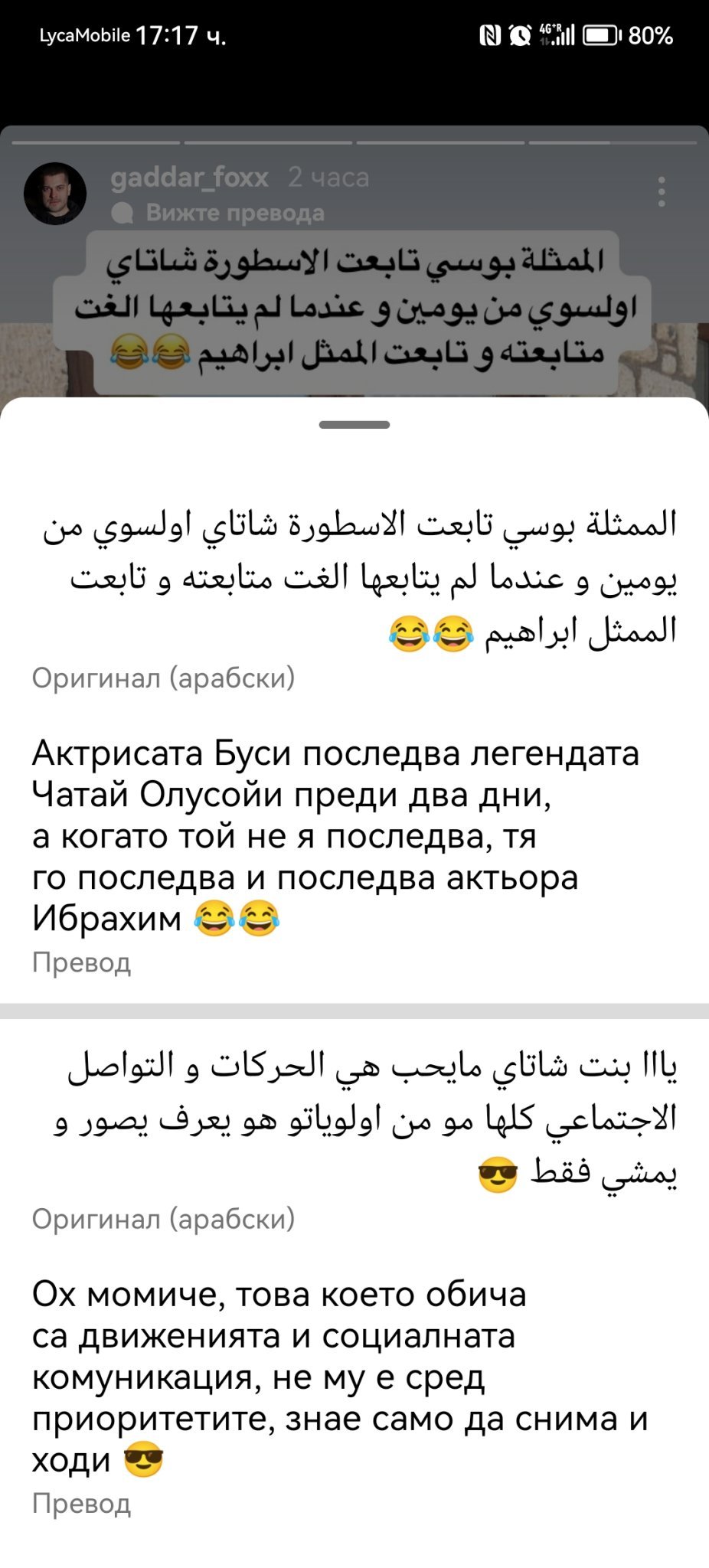Open the story overflow menu
This screenshot has width=709, height=1568.
[x=662, y=191]
